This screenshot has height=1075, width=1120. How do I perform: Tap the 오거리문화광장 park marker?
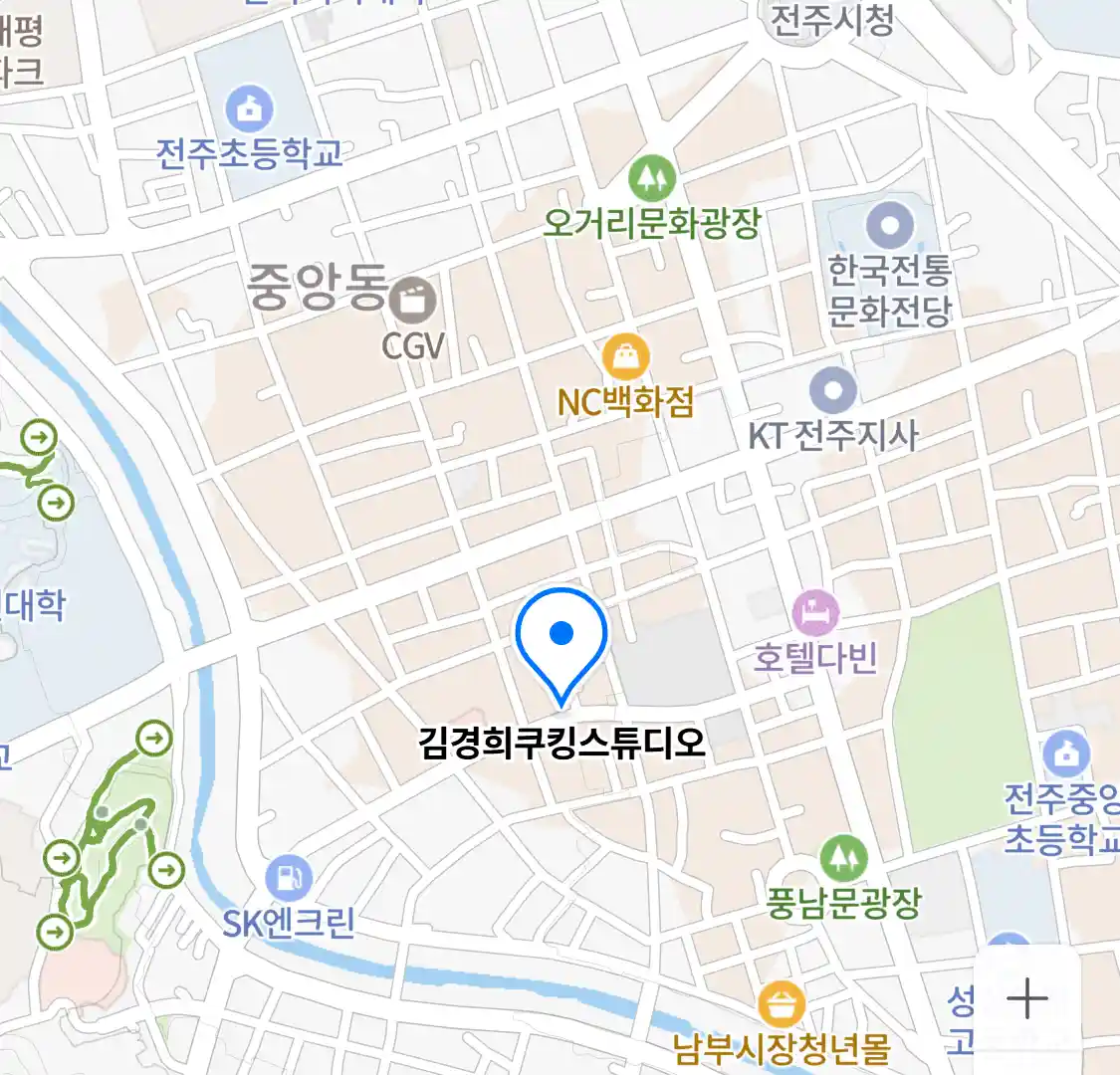point(652,179)
